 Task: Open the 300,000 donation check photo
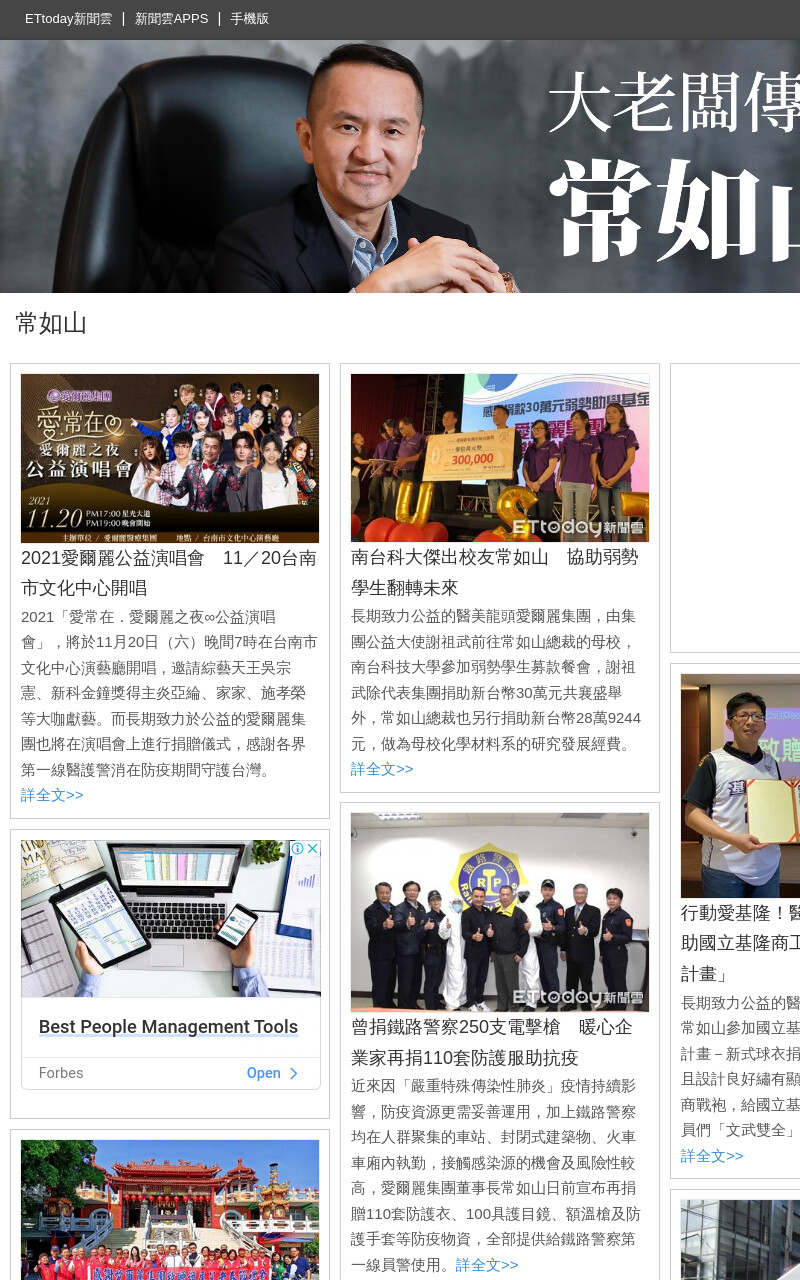[x=500, y=458]
